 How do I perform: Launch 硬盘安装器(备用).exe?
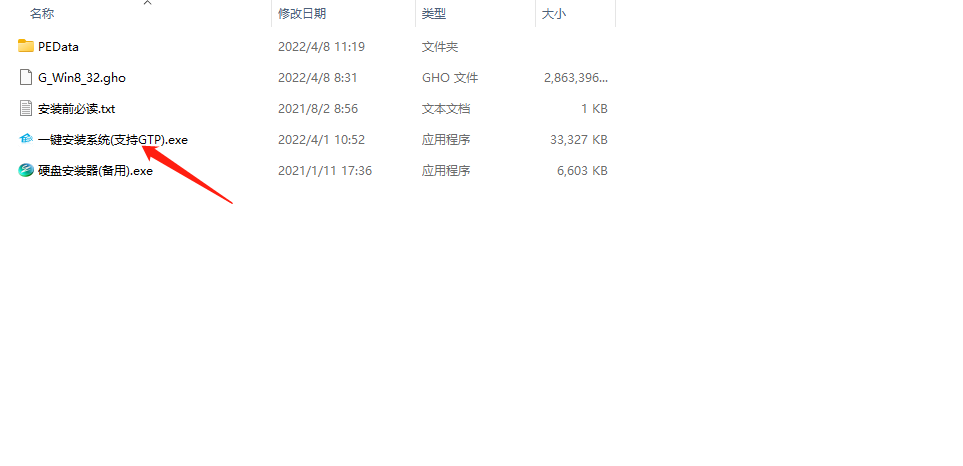click(95, 171)
